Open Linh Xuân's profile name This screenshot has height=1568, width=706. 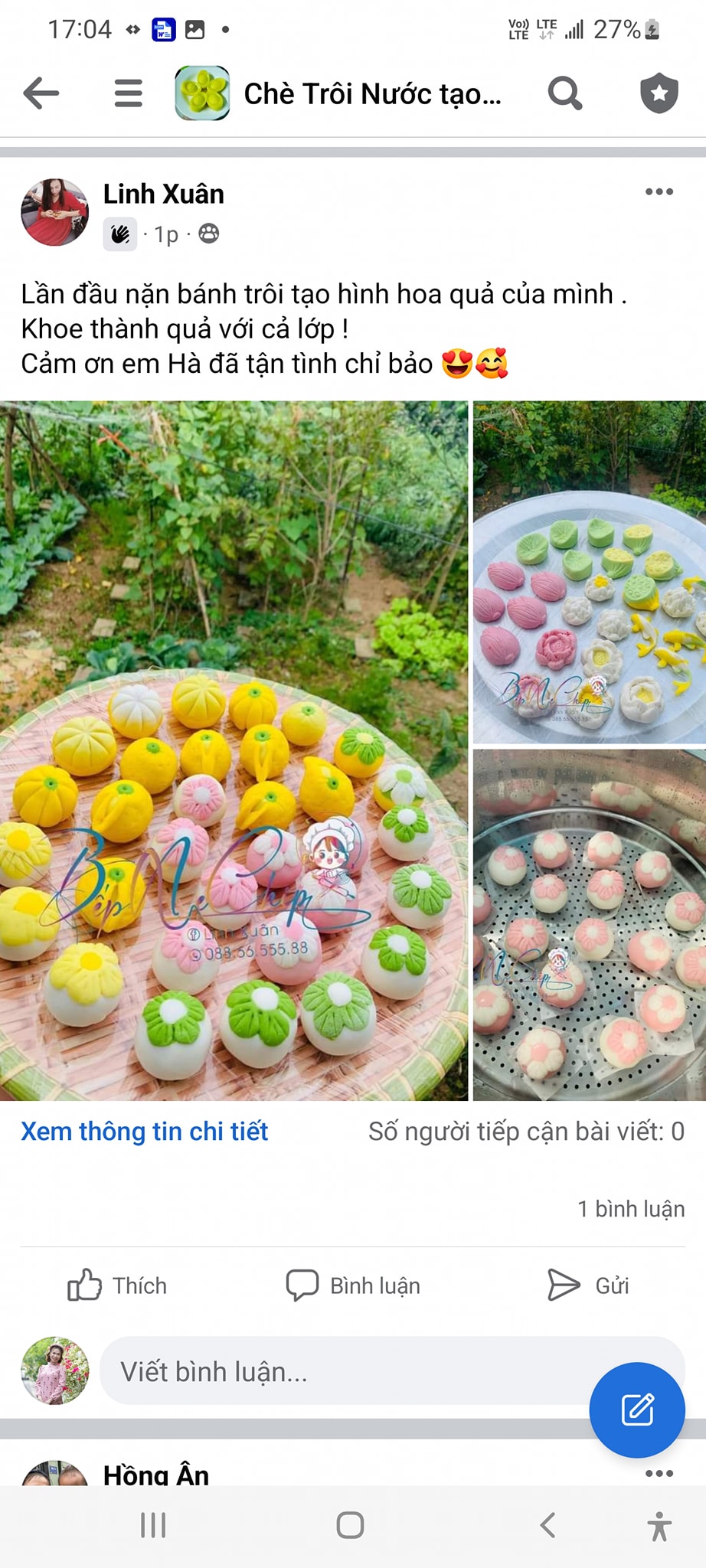[x=163, y=194]
